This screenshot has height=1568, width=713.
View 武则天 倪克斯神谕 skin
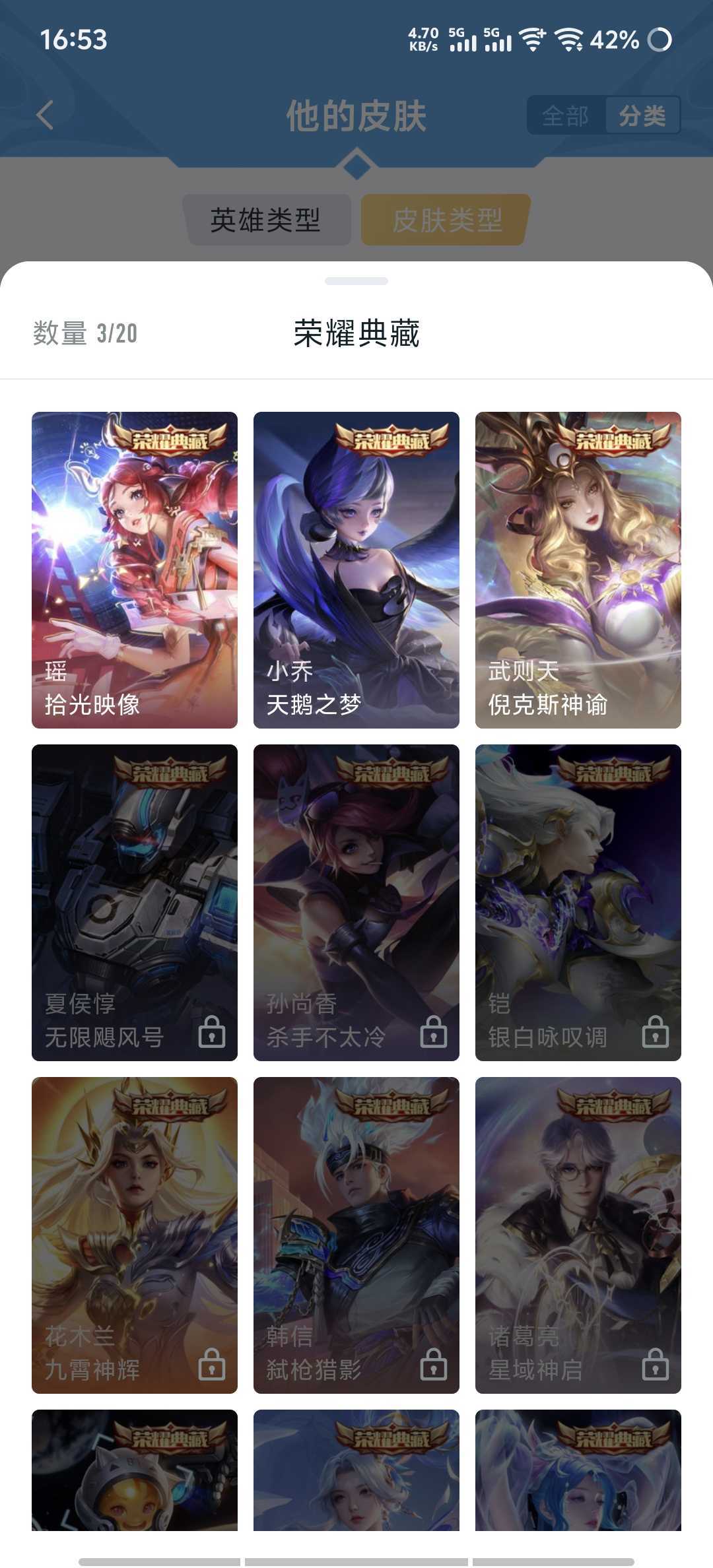(x=578, y=570)
